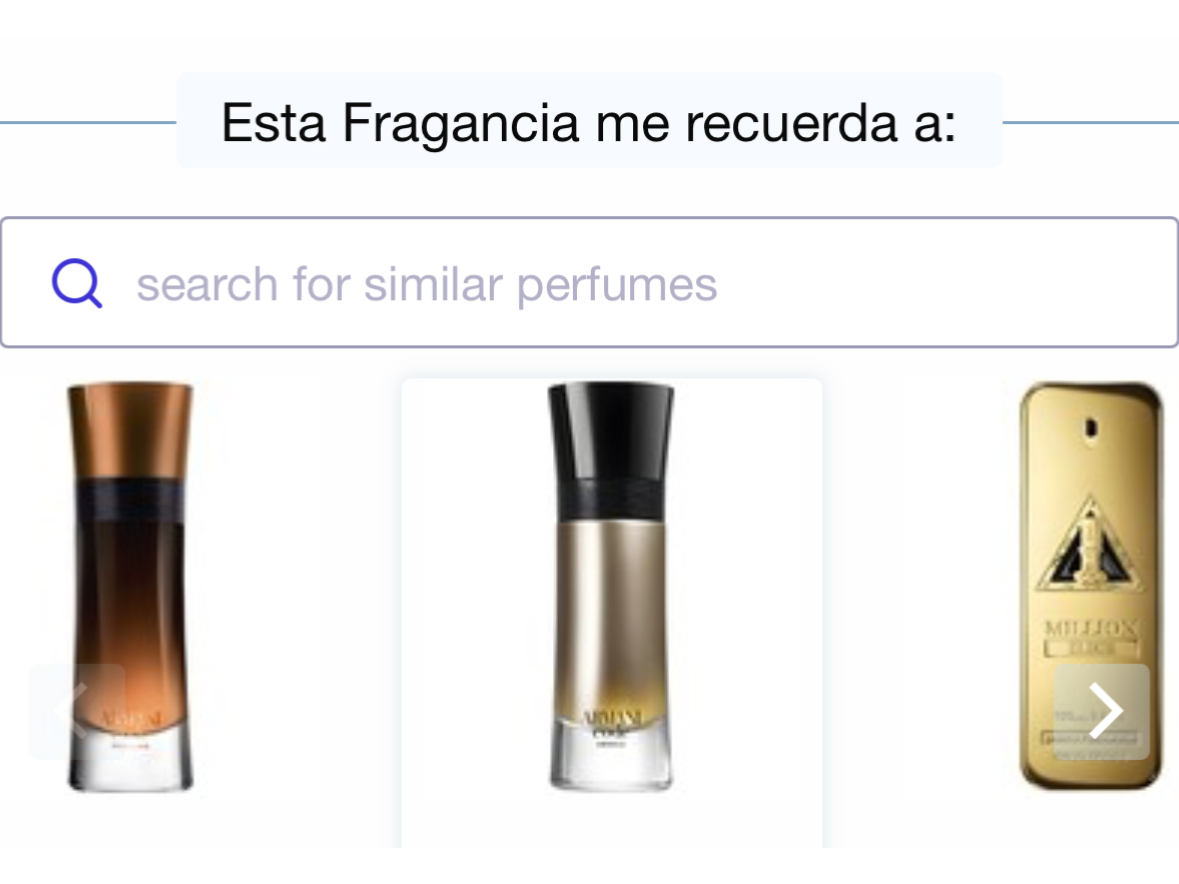Show next perfumes with the right arrow

1101,711
